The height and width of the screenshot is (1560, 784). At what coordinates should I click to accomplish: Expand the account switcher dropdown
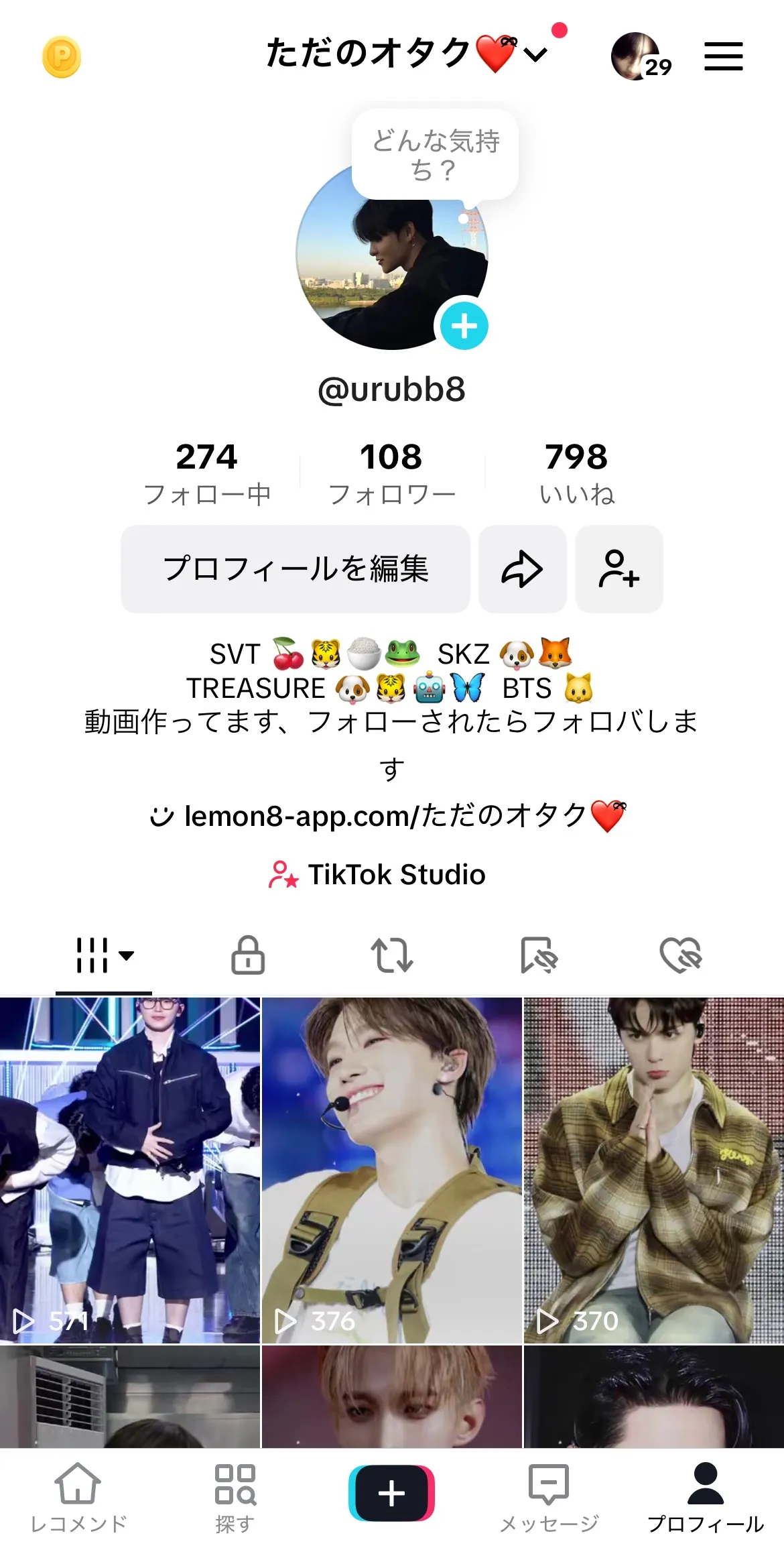click(x=536, y=54)
